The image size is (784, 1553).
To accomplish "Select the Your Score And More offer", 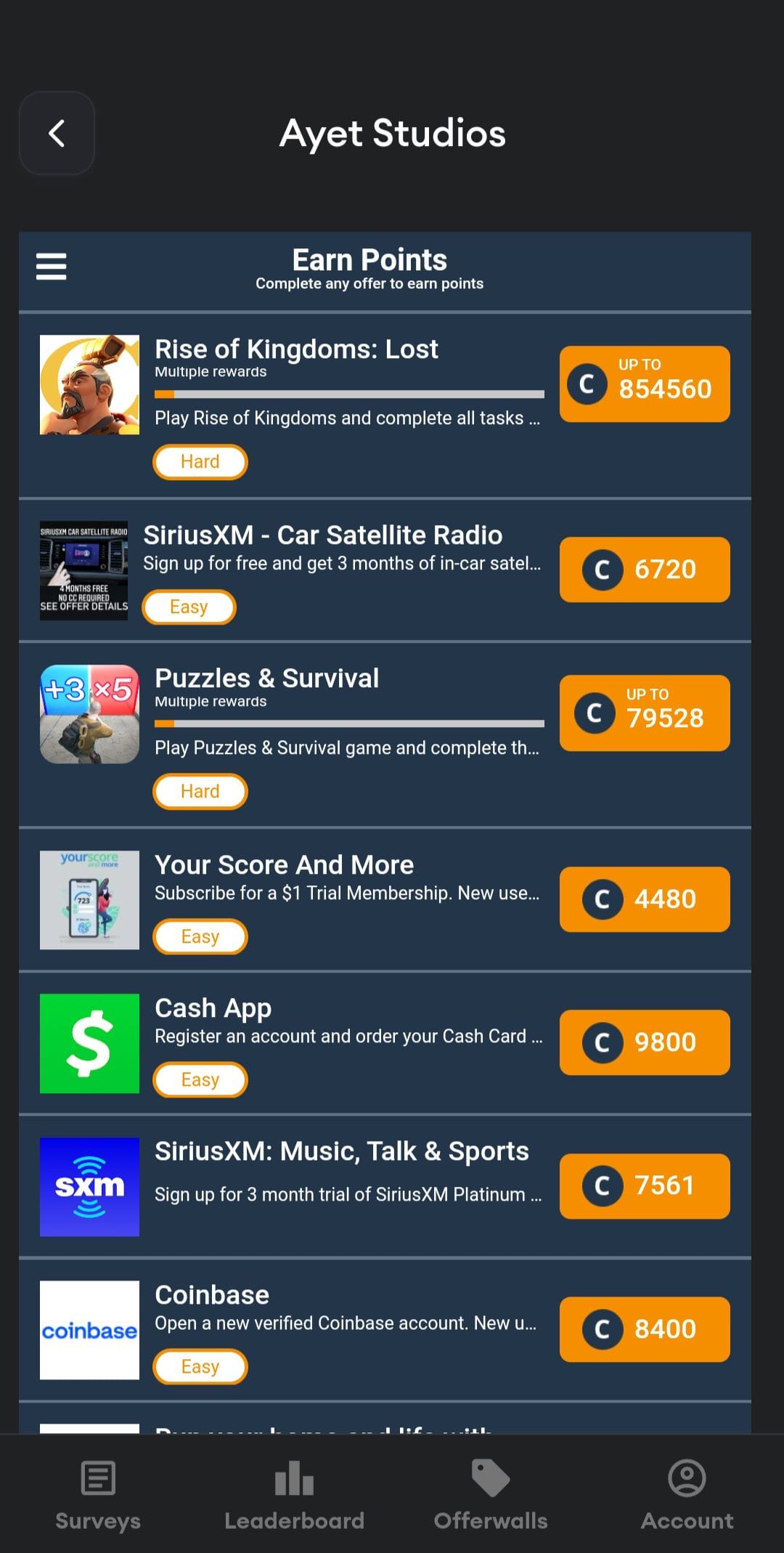I will coord(284,865).
